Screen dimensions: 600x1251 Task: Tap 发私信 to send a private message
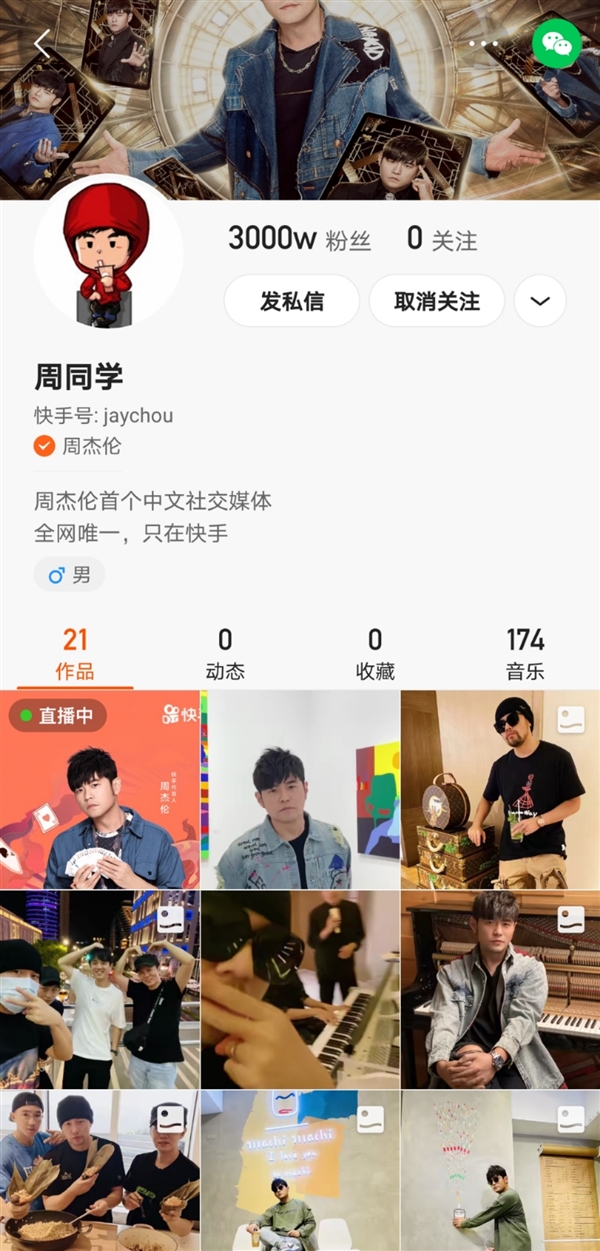pyautogui.click(x=291, y=301)
